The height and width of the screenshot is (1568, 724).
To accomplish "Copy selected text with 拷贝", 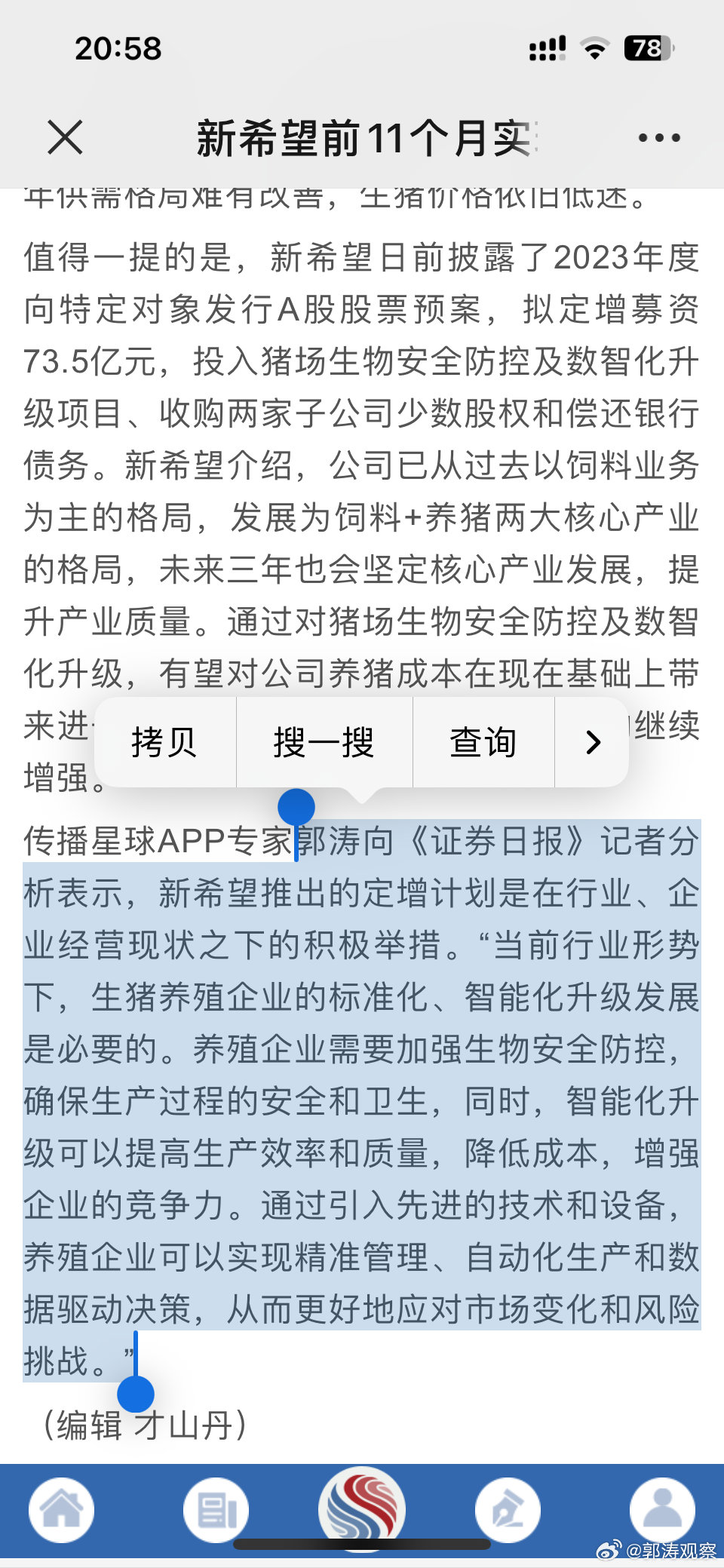I will click(x=164, y=743).
